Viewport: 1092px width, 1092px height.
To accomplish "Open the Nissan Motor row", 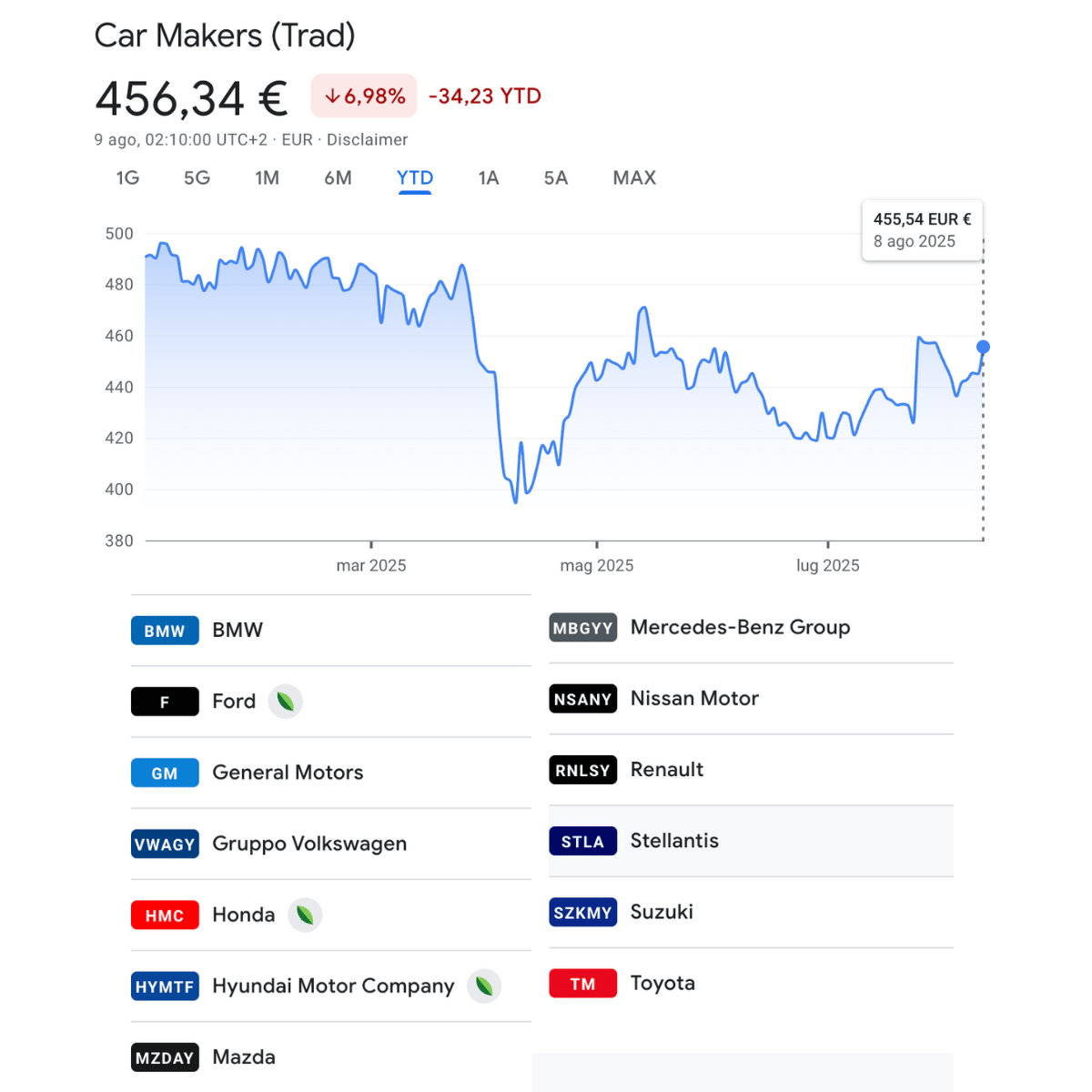I will pyautogui.click(x=694, y=699).
